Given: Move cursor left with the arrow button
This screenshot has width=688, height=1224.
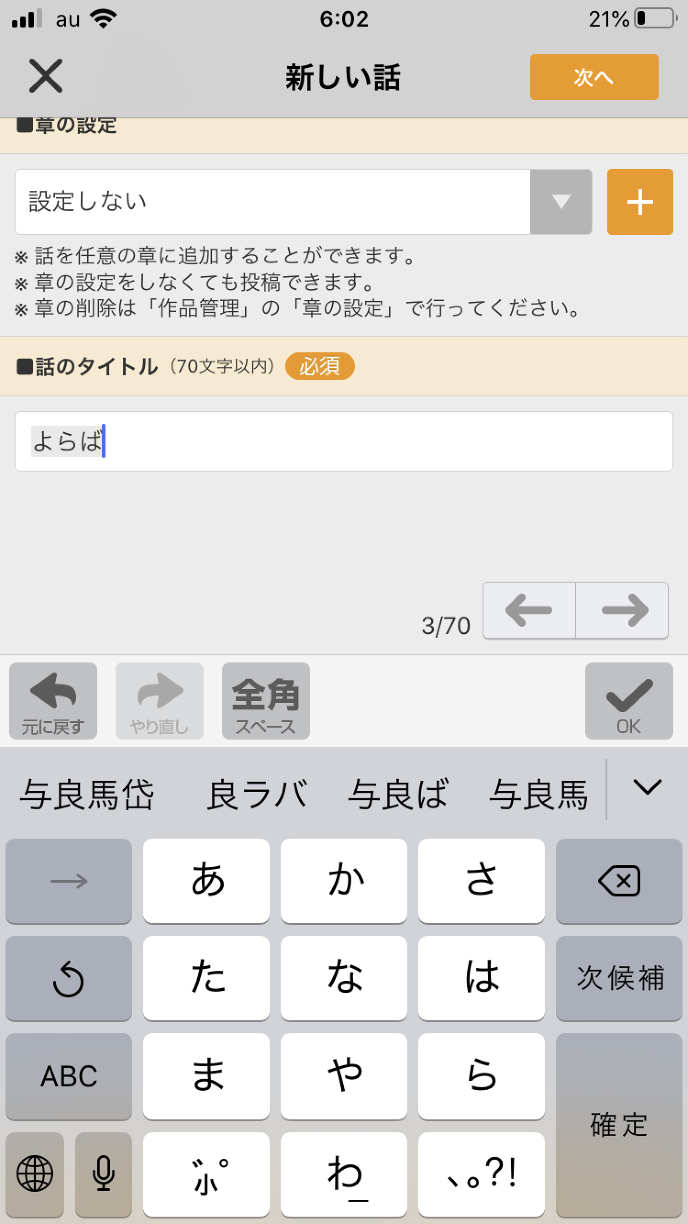Looking at the screenshot, I should tap(529, 610).
